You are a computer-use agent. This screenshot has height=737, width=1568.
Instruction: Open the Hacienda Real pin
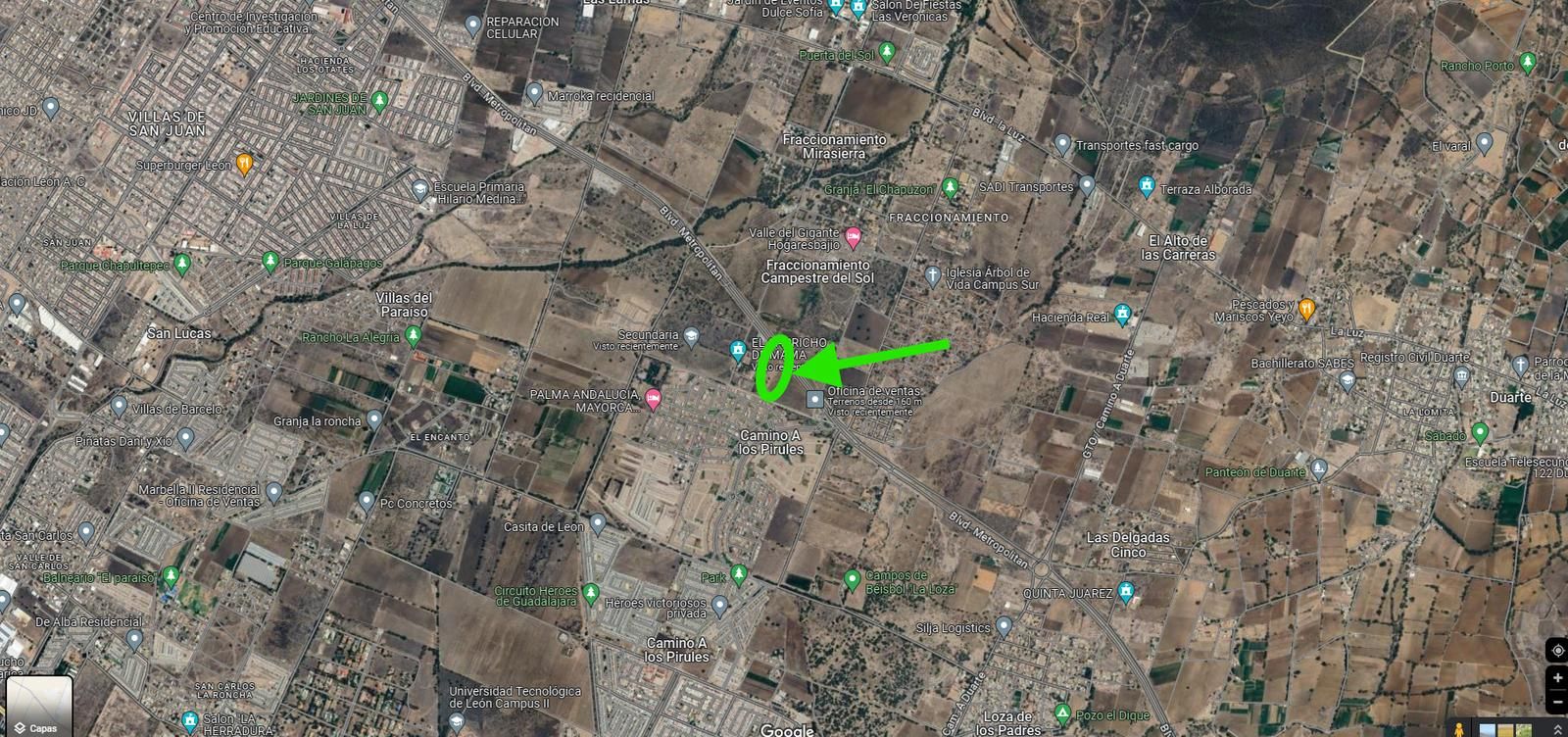click(1123, 316)
